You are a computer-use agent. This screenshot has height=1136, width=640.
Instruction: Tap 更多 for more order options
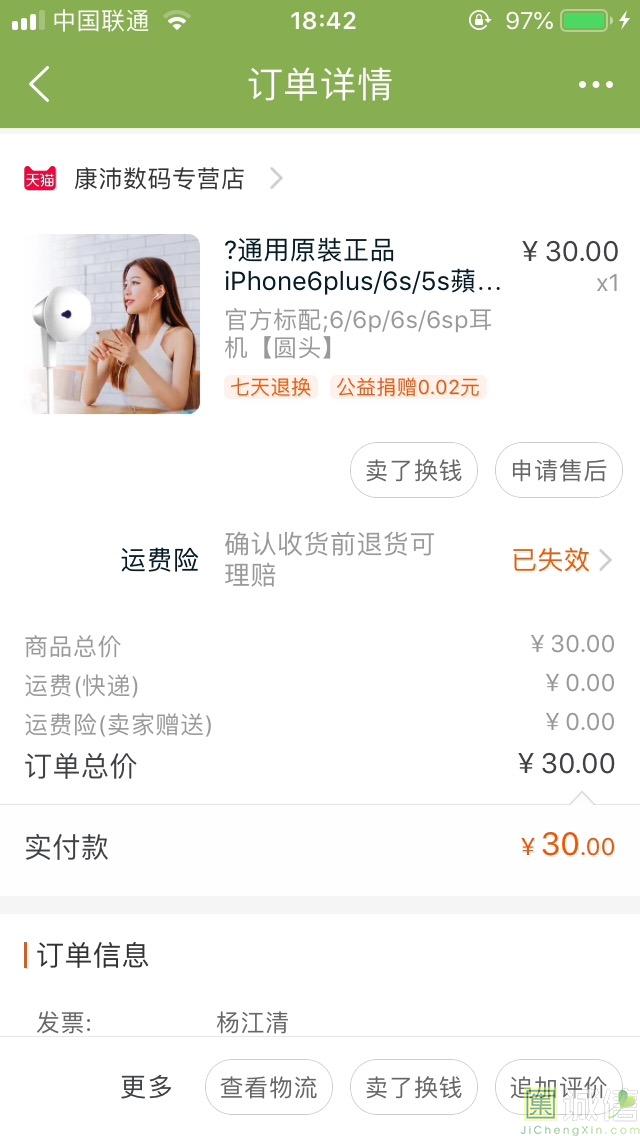click(147, 1087)
